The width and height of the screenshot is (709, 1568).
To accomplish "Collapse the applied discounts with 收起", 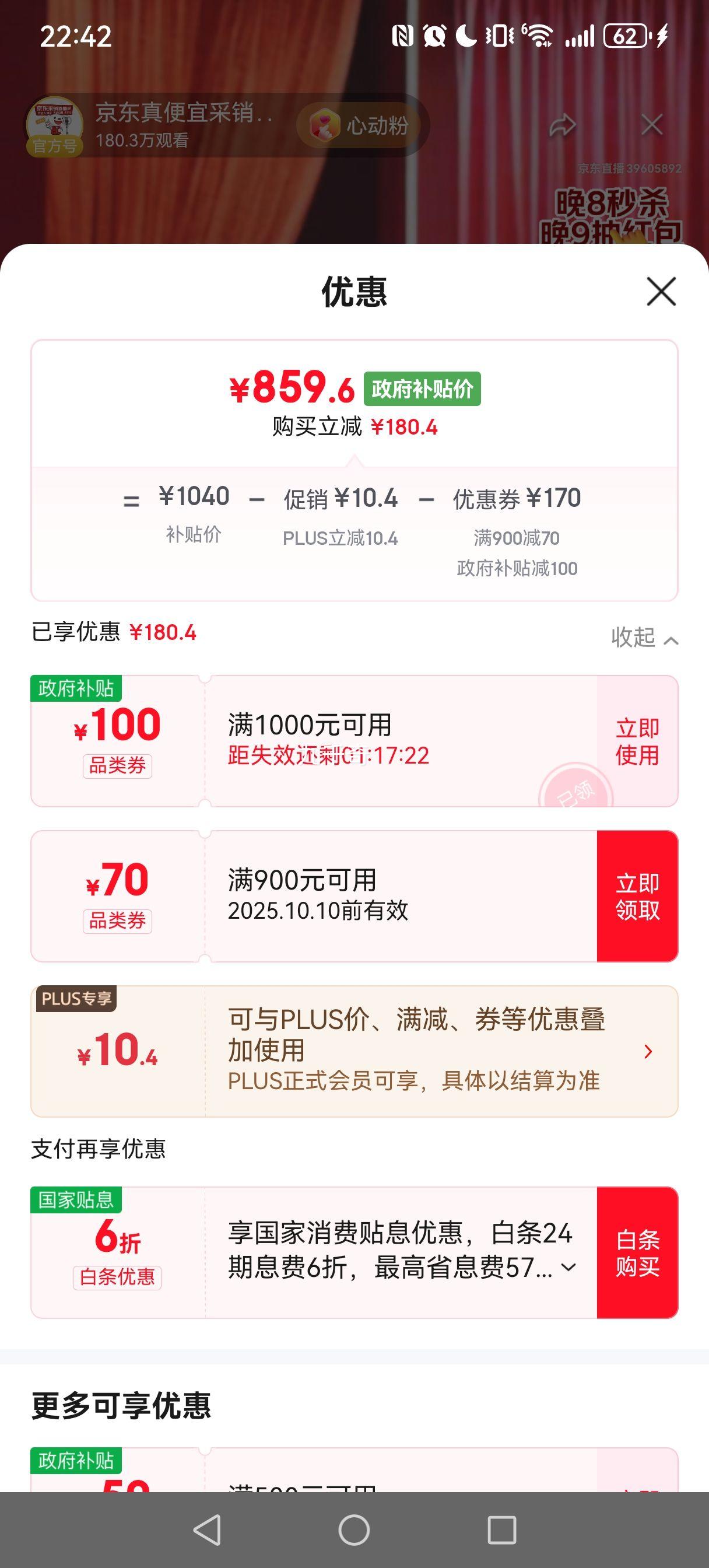I will [x=644, y=638].
